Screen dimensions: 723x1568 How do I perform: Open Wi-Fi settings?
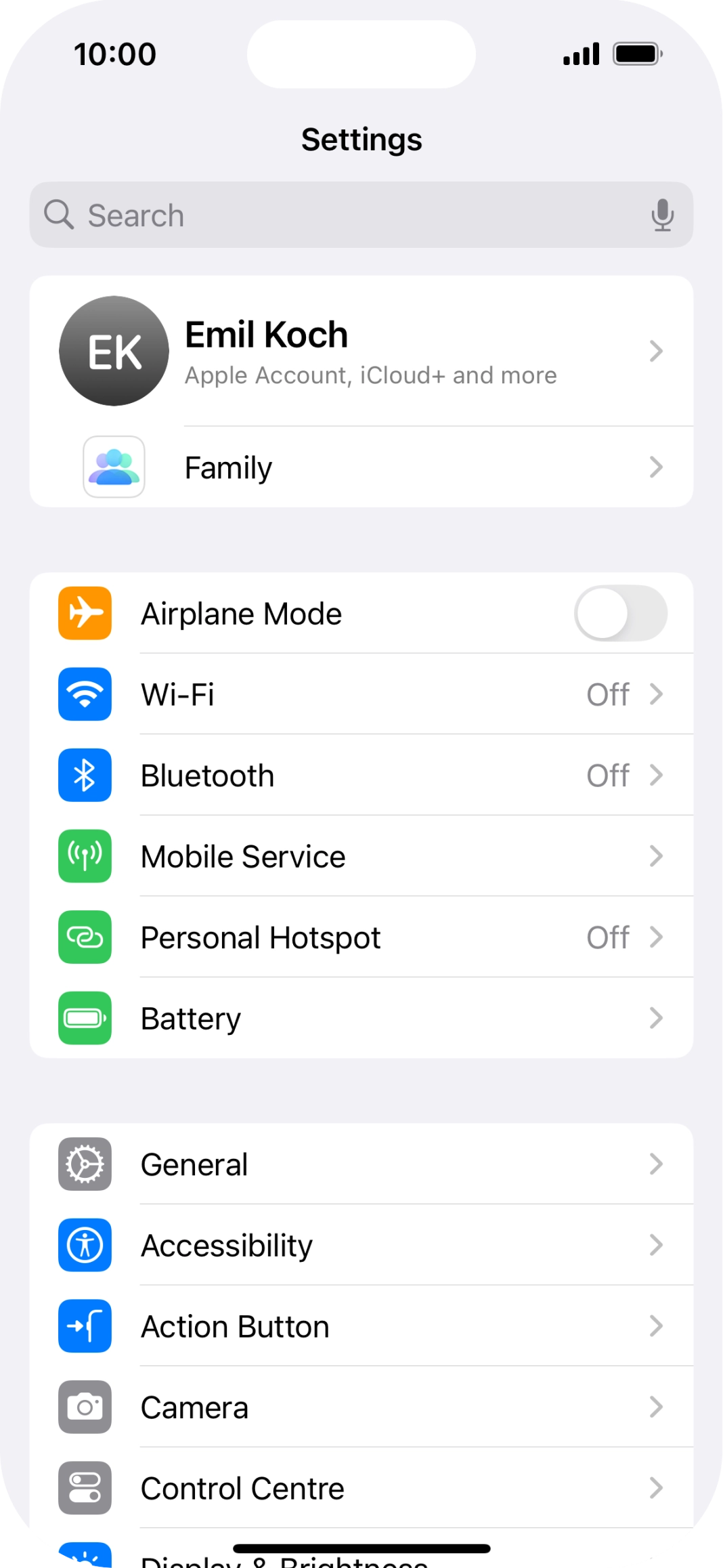tap(361, 694)
